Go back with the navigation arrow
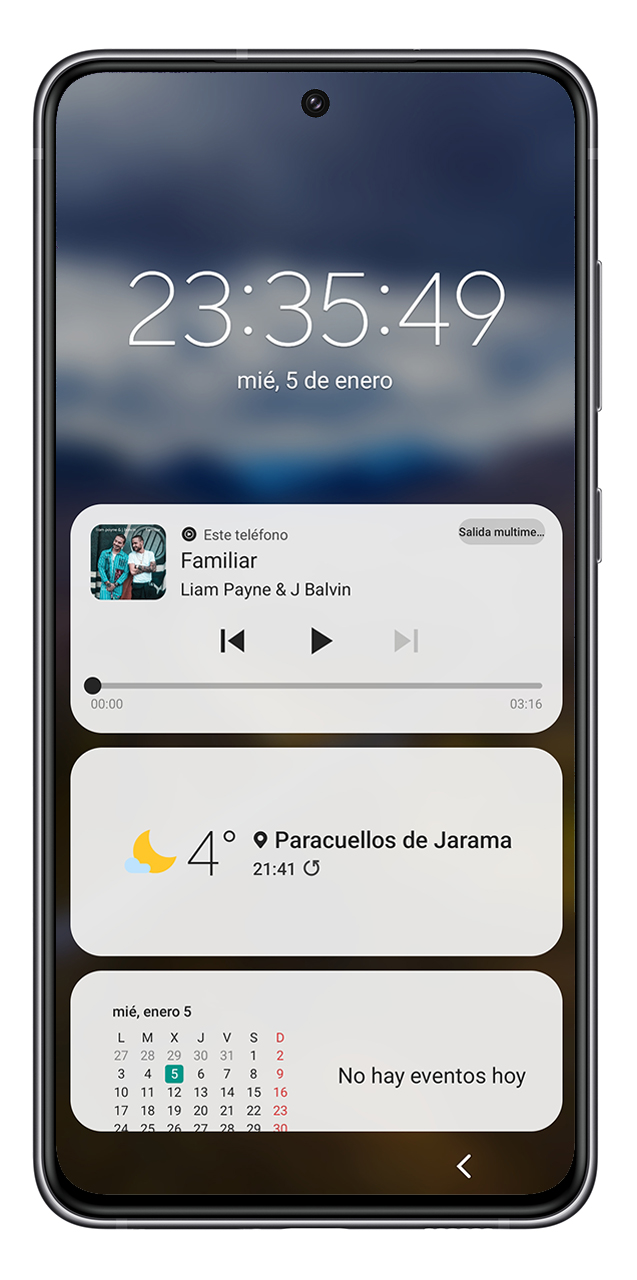This screenshot has height=1280, width=637. coord(463,1166)
